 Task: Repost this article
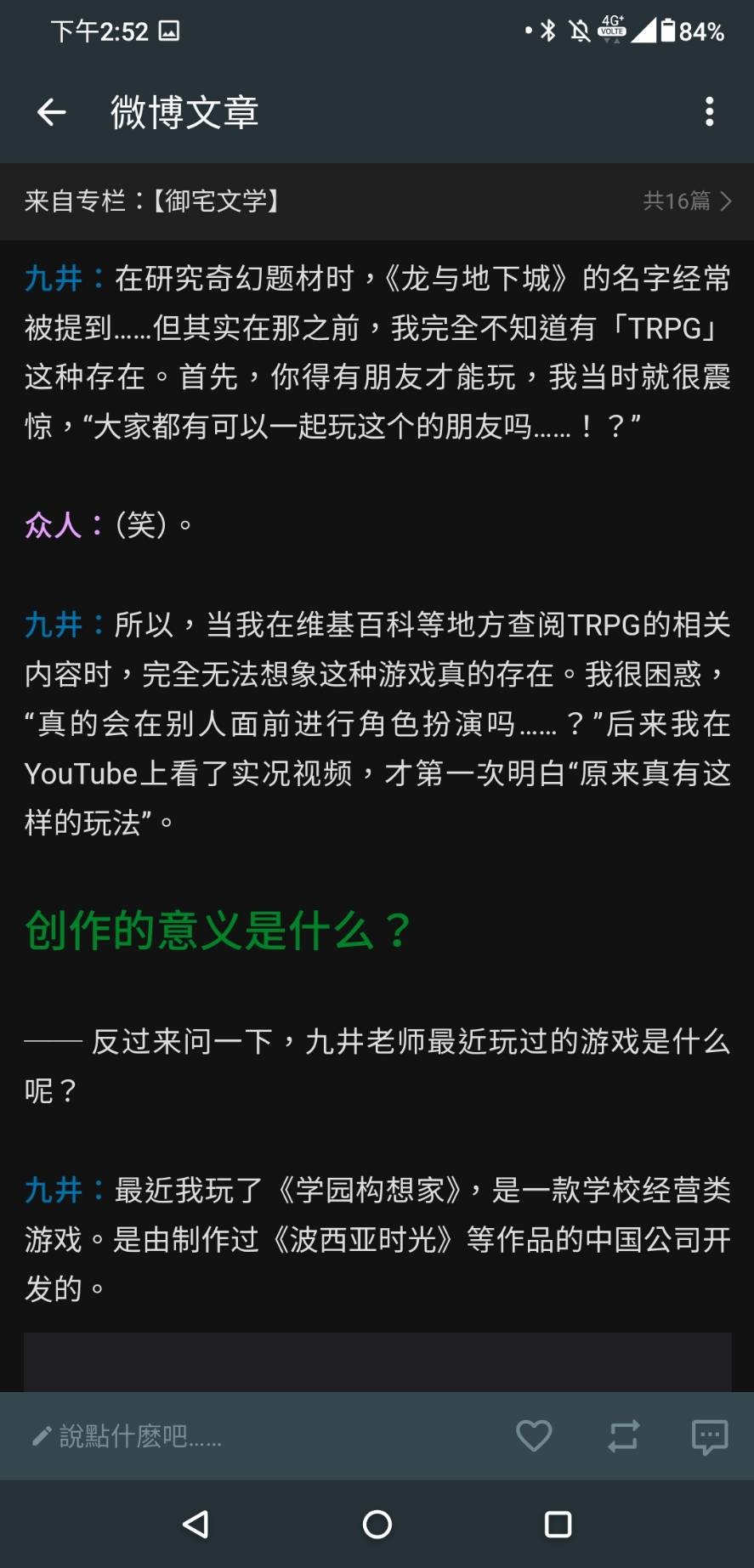[x=623, y=1436]
